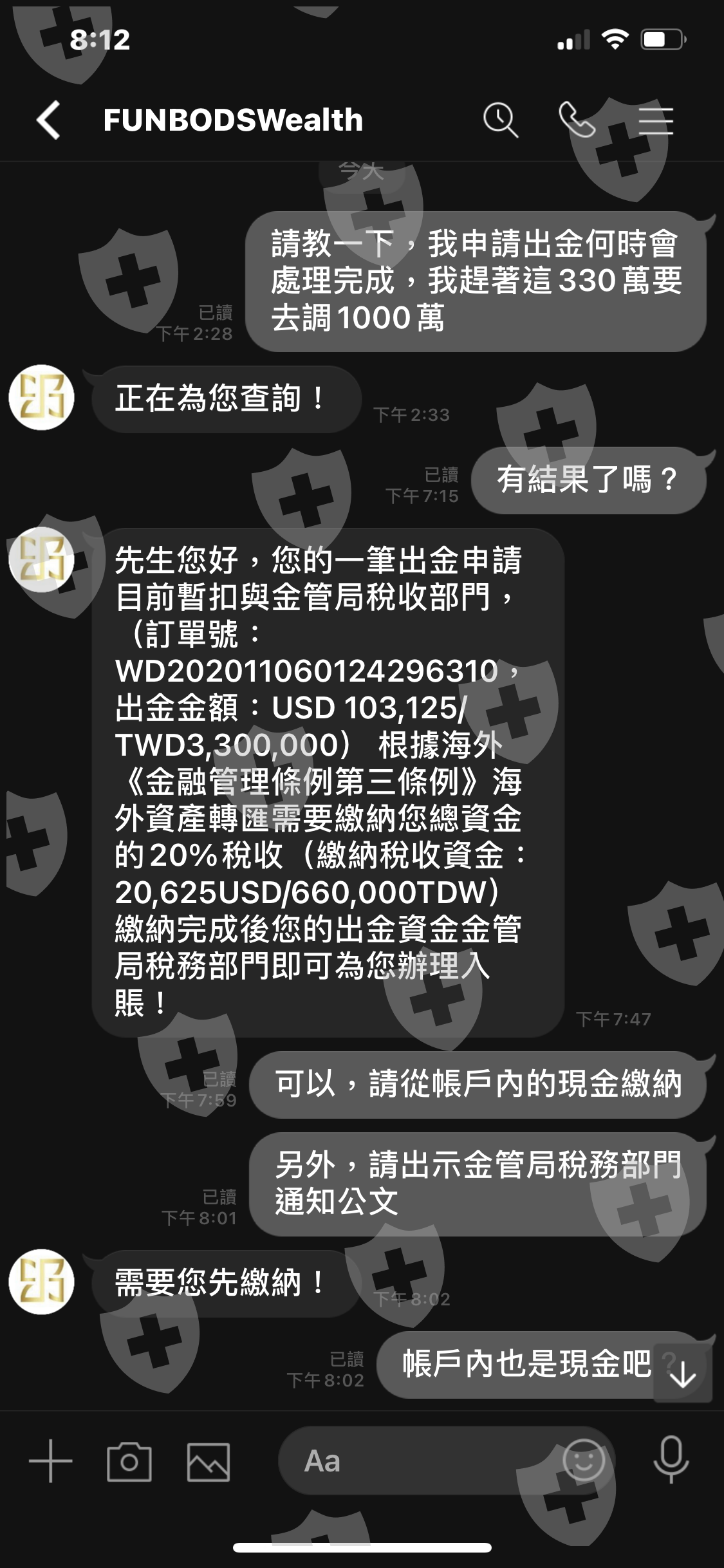
Task: Open the emoji and sticker picker
Action: pyautogui.click(x=584, y=1460)
